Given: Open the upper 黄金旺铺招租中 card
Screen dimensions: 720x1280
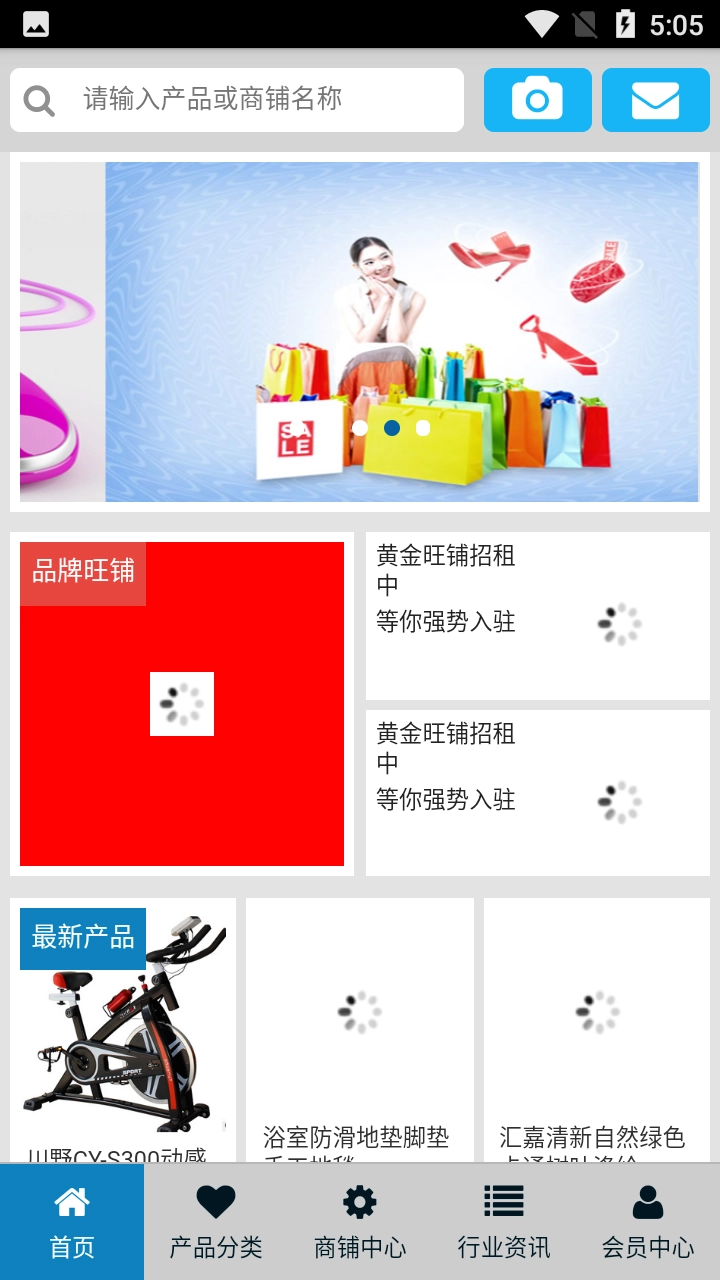Looking at the screenshot, I should (537, 616).
